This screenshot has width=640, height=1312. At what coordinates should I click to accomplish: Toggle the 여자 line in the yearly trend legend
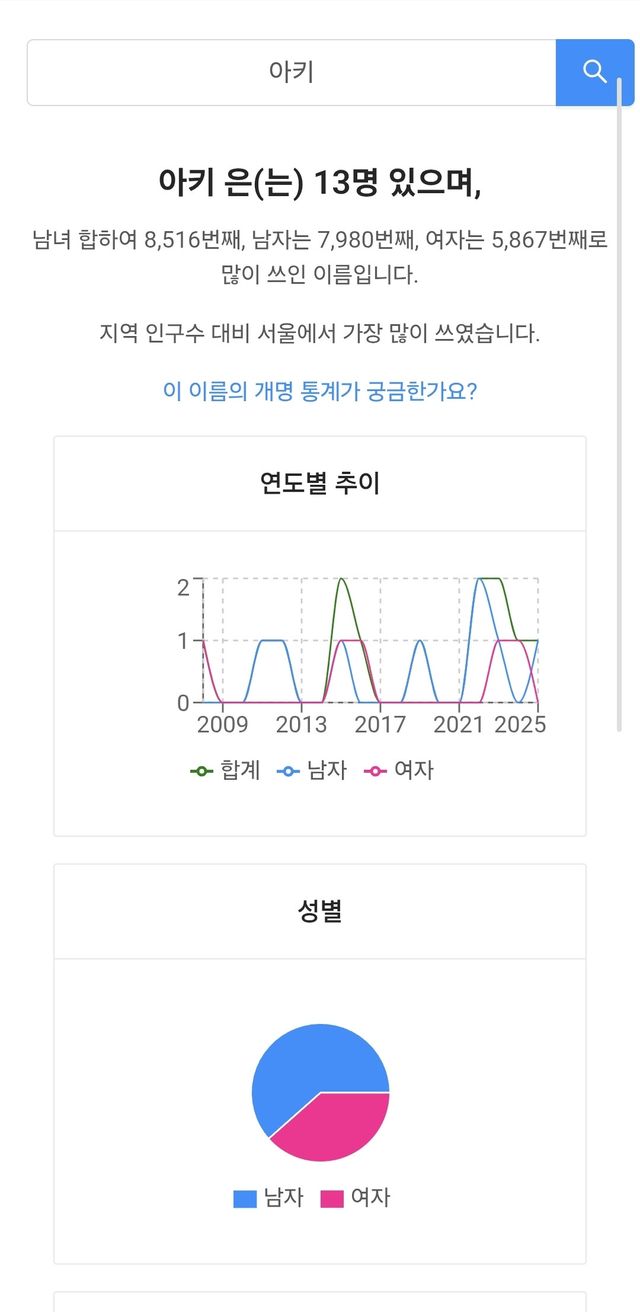399,770
